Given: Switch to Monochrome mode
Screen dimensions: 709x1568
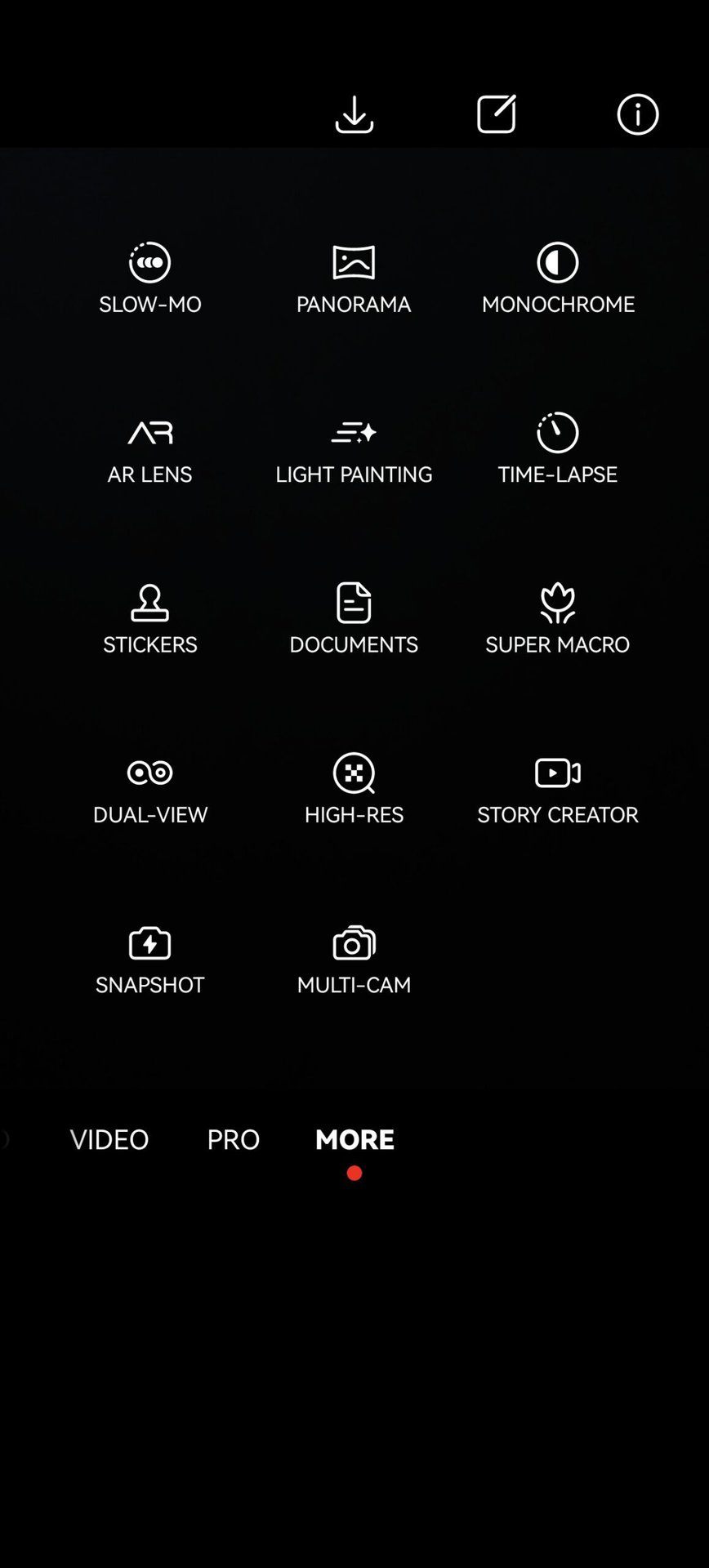Looking at the screenshot, I should coord(558,278).
